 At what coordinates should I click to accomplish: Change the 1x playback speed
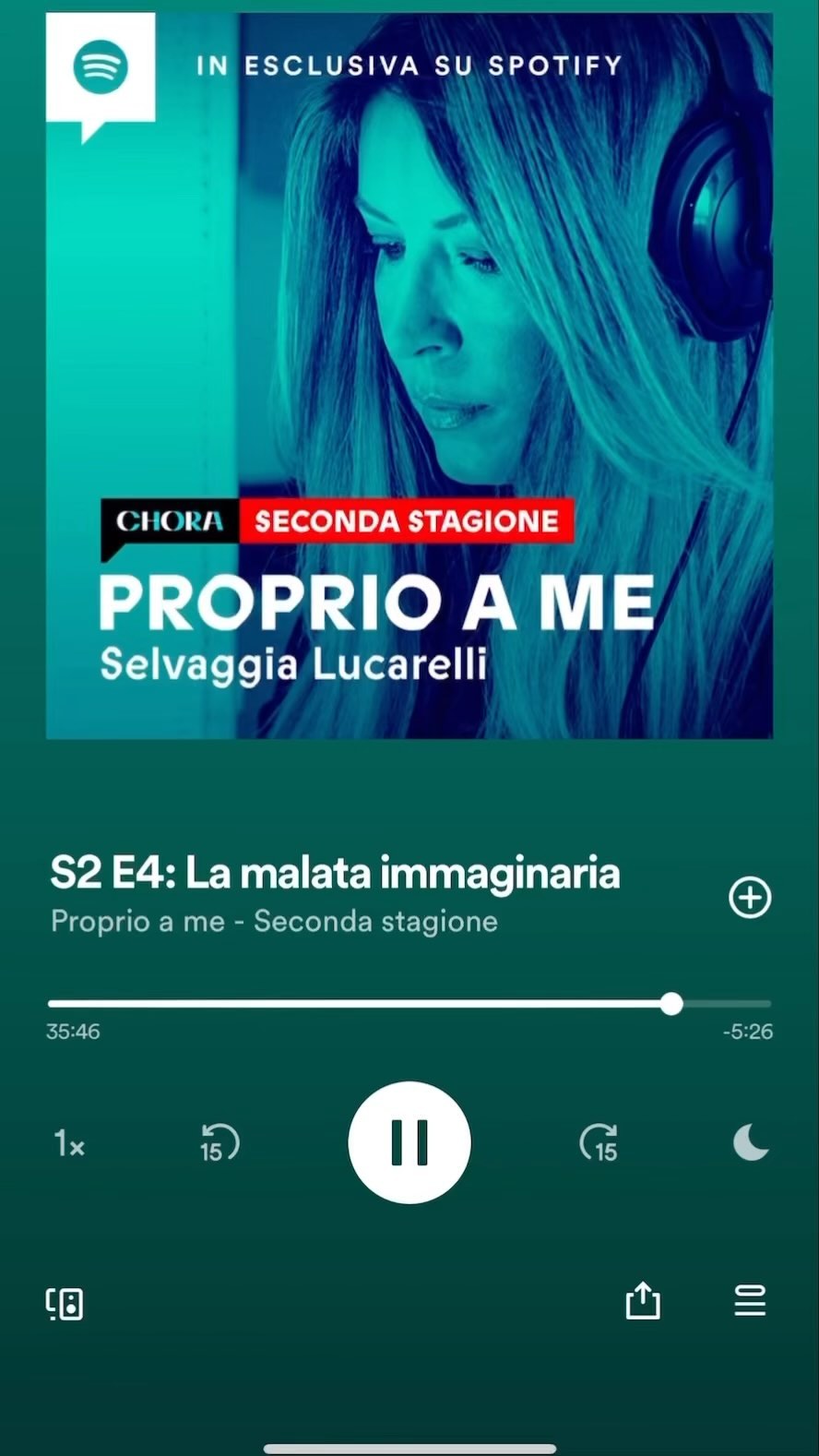point(69,1144)
